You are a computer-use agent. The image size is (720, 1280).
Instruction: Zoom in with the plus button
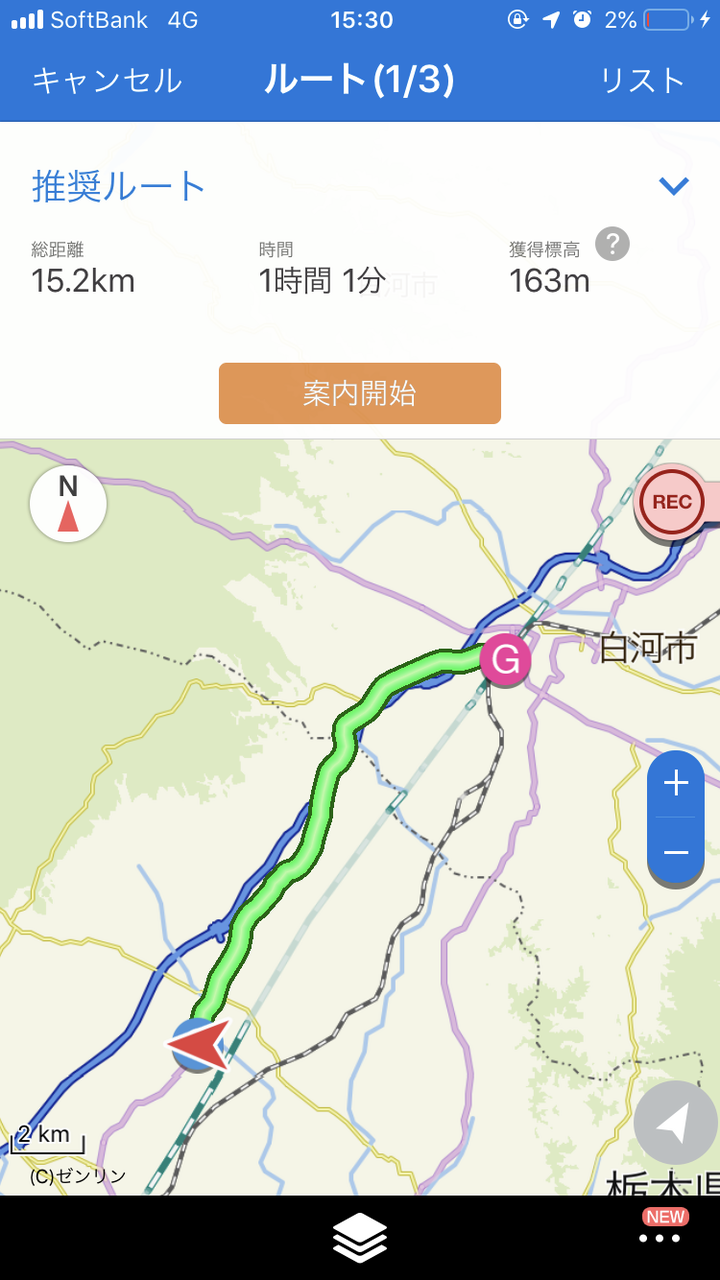(x=676, y=783)
